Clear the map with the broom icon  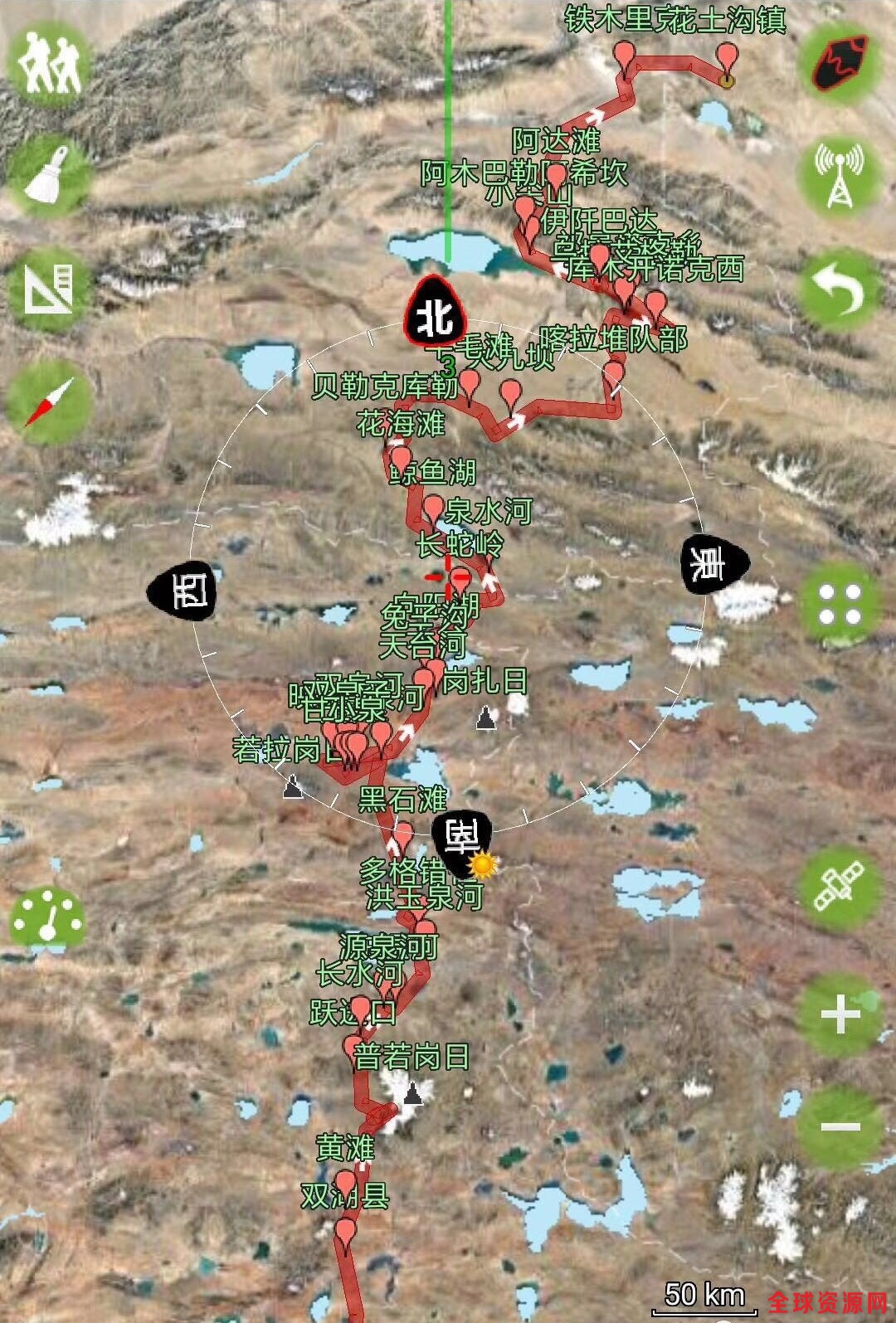pos(49,174)
